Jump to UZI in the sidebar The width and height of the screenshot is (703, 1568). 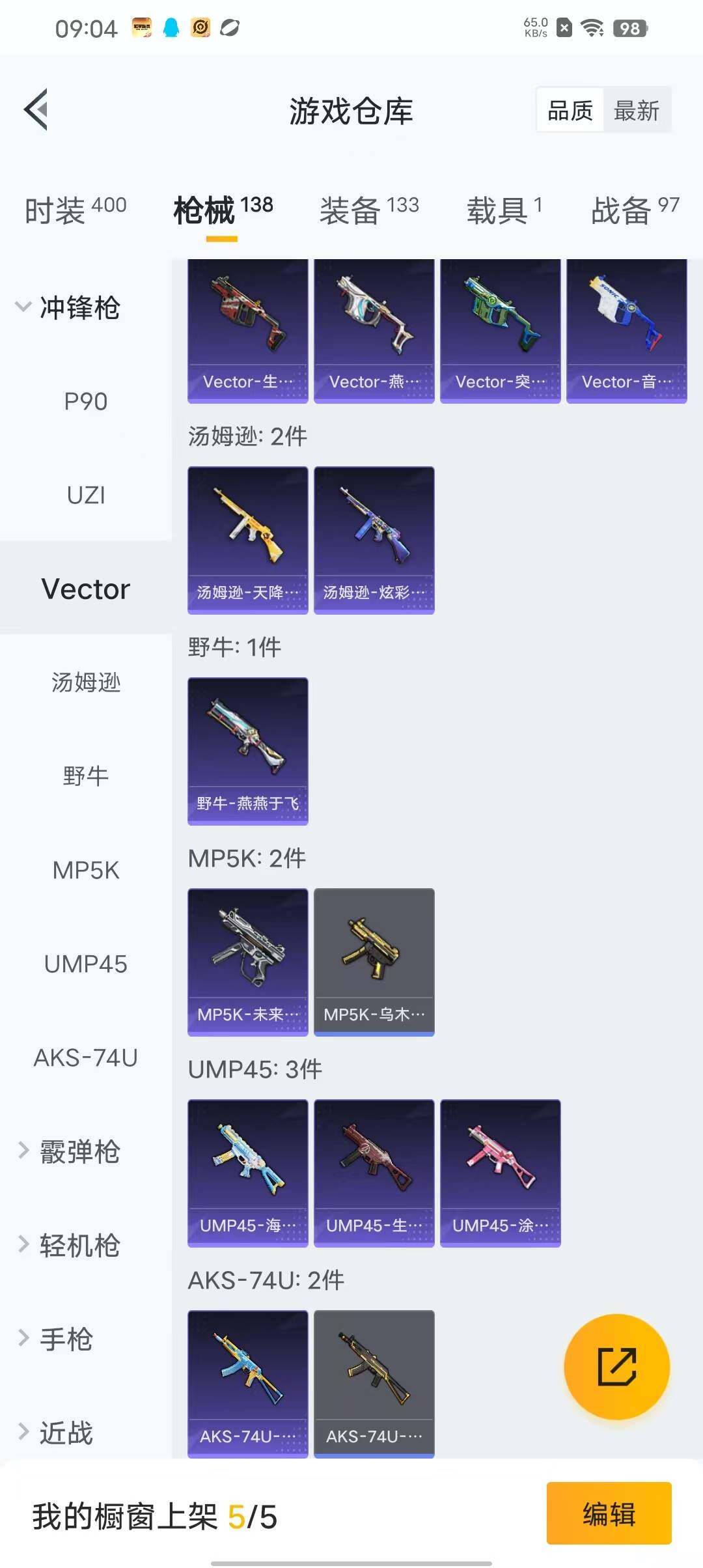[x=85, y=495]
